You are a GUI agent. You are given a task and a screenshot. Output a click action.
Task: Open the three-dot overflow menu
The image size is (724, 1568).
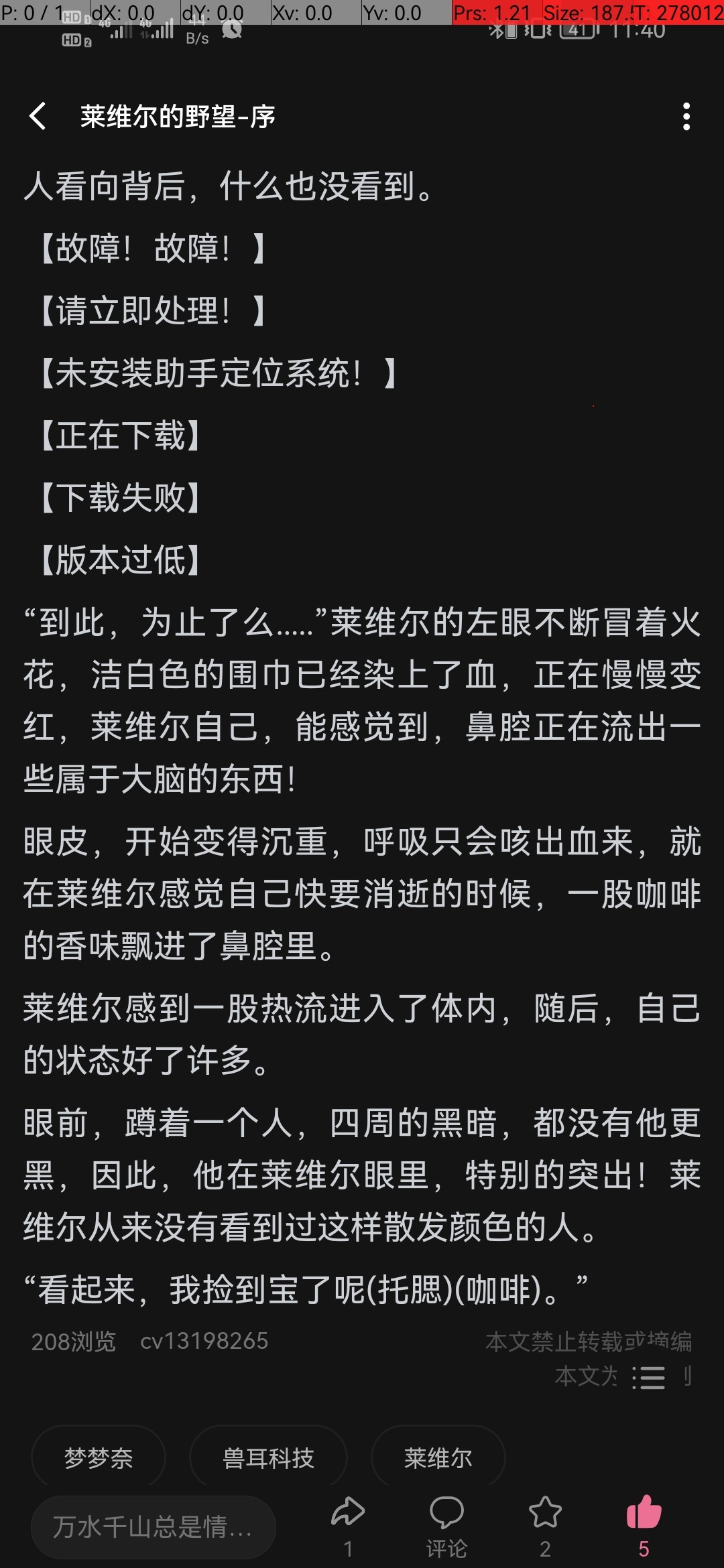point(686,117)
